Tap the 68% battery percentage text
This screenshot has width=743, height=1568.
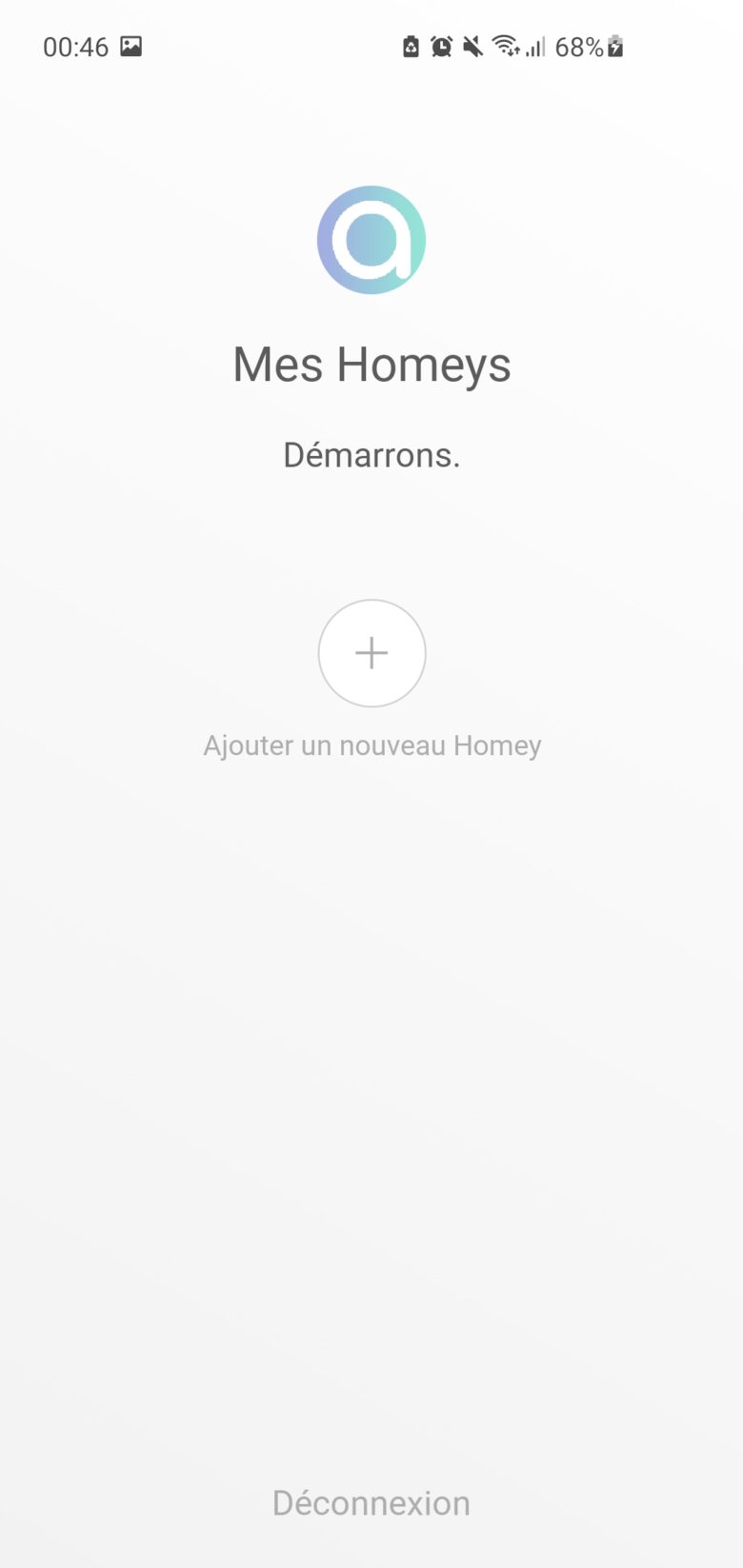[579, 46]
